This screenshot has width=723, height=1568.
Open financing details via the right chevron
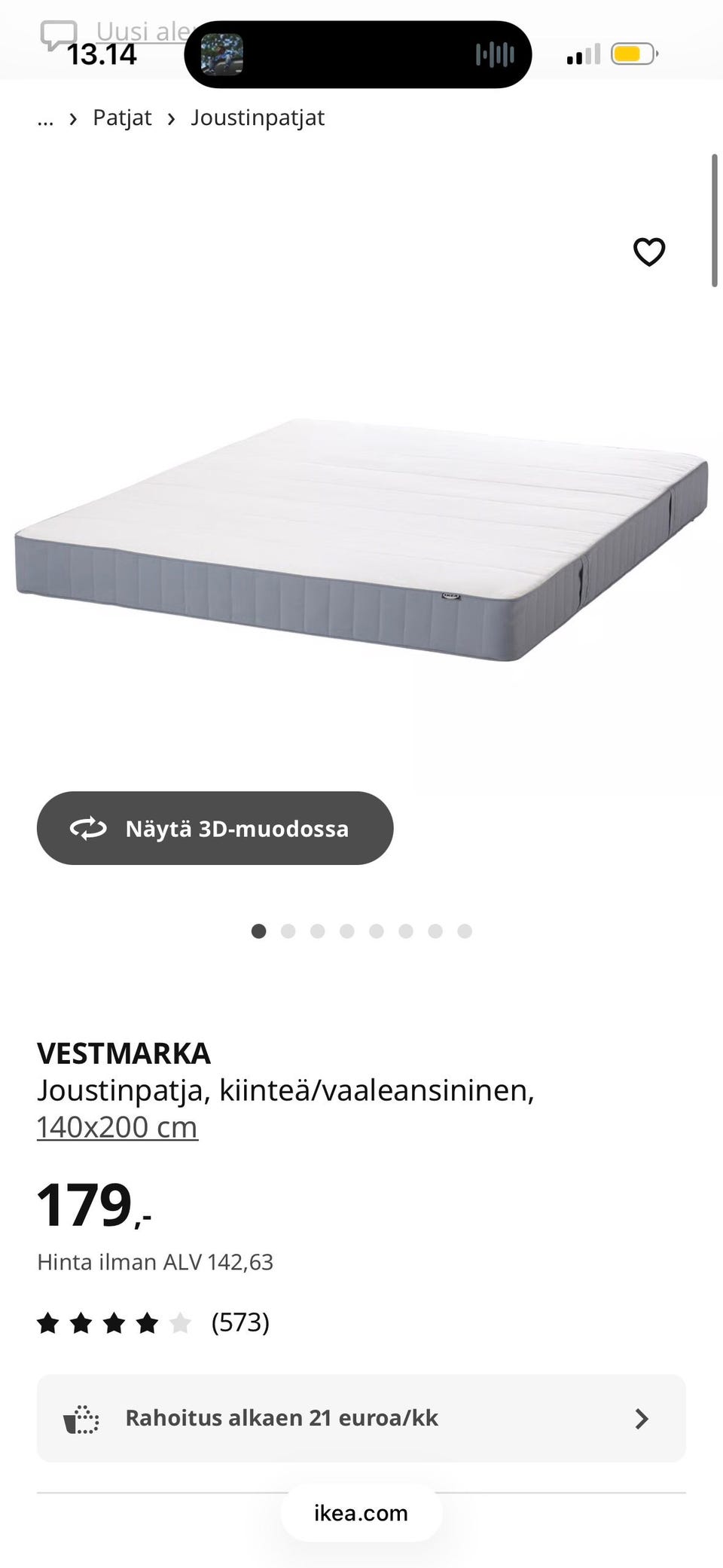point(642,1418)
